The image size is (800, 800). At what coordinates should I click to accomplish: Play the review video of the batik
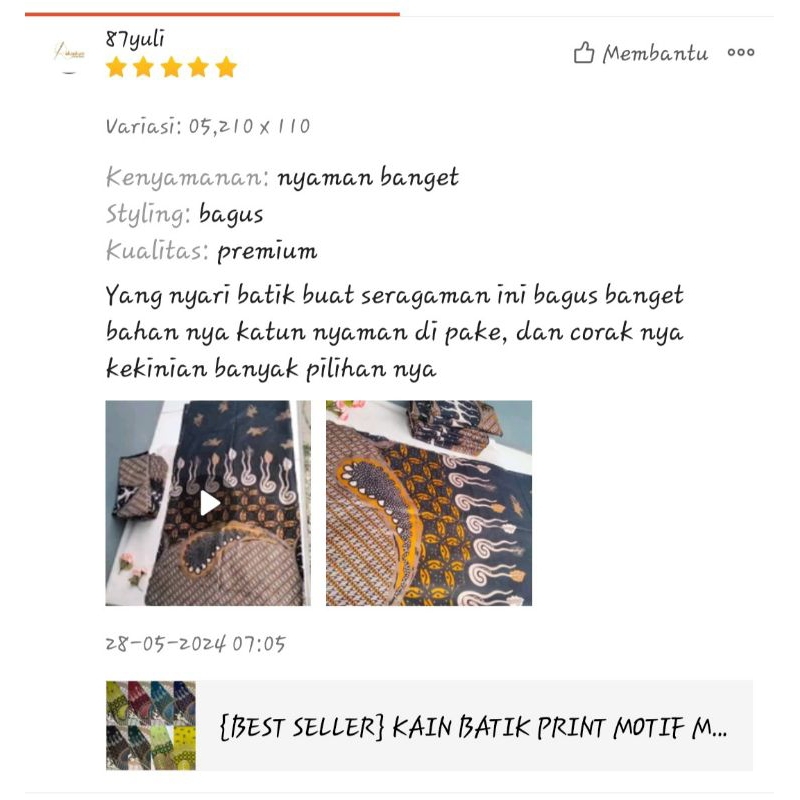point(208,503)
